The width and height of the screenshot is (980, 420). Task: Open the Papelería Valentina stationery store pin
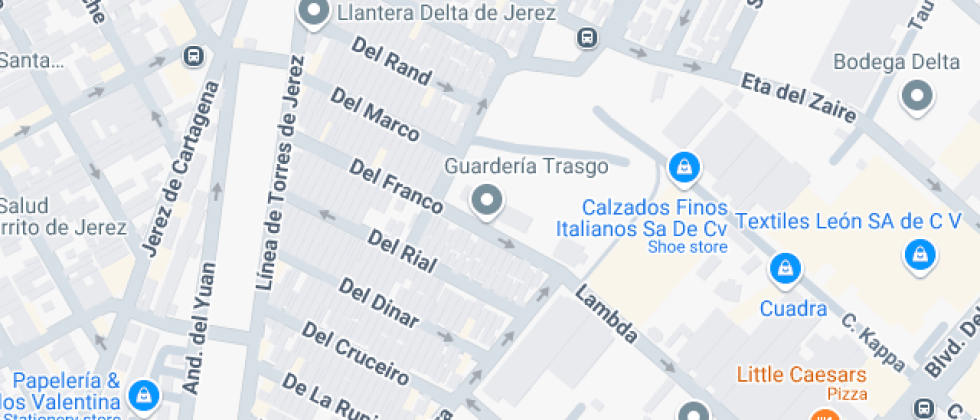click(x=144, y=396)
